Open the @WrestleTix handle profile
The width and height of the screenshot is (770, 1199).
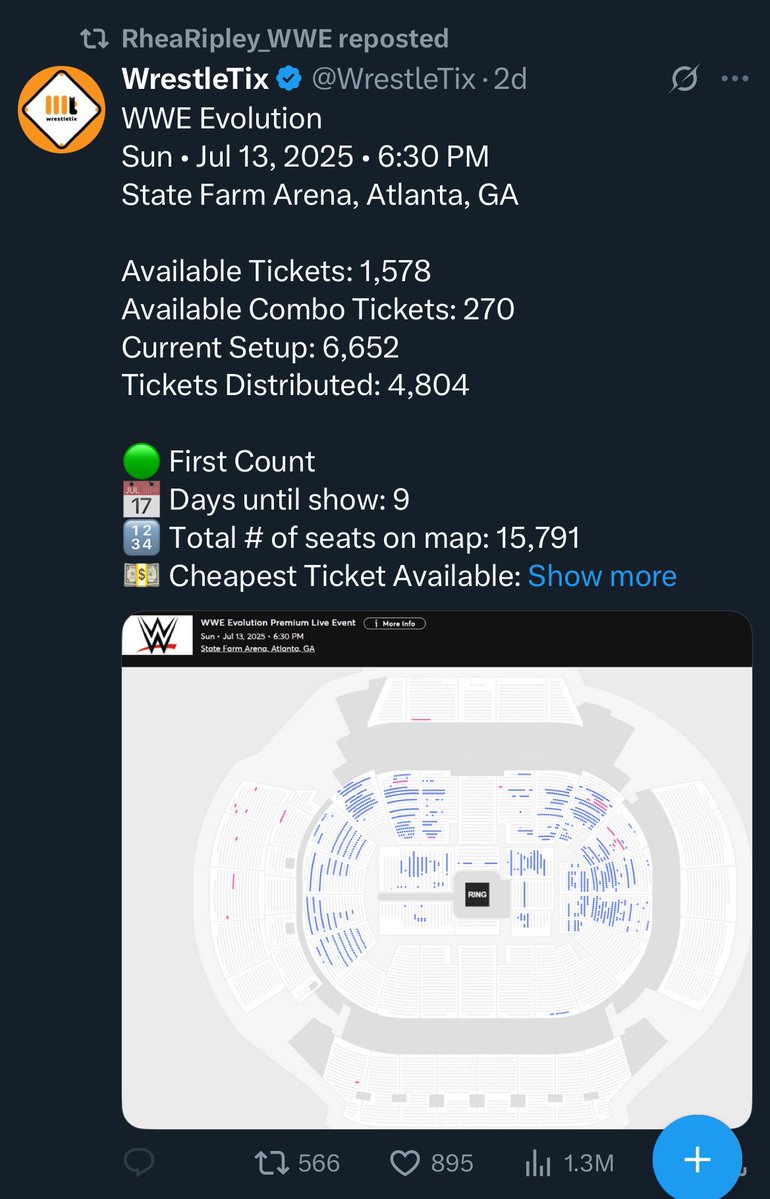393,79
